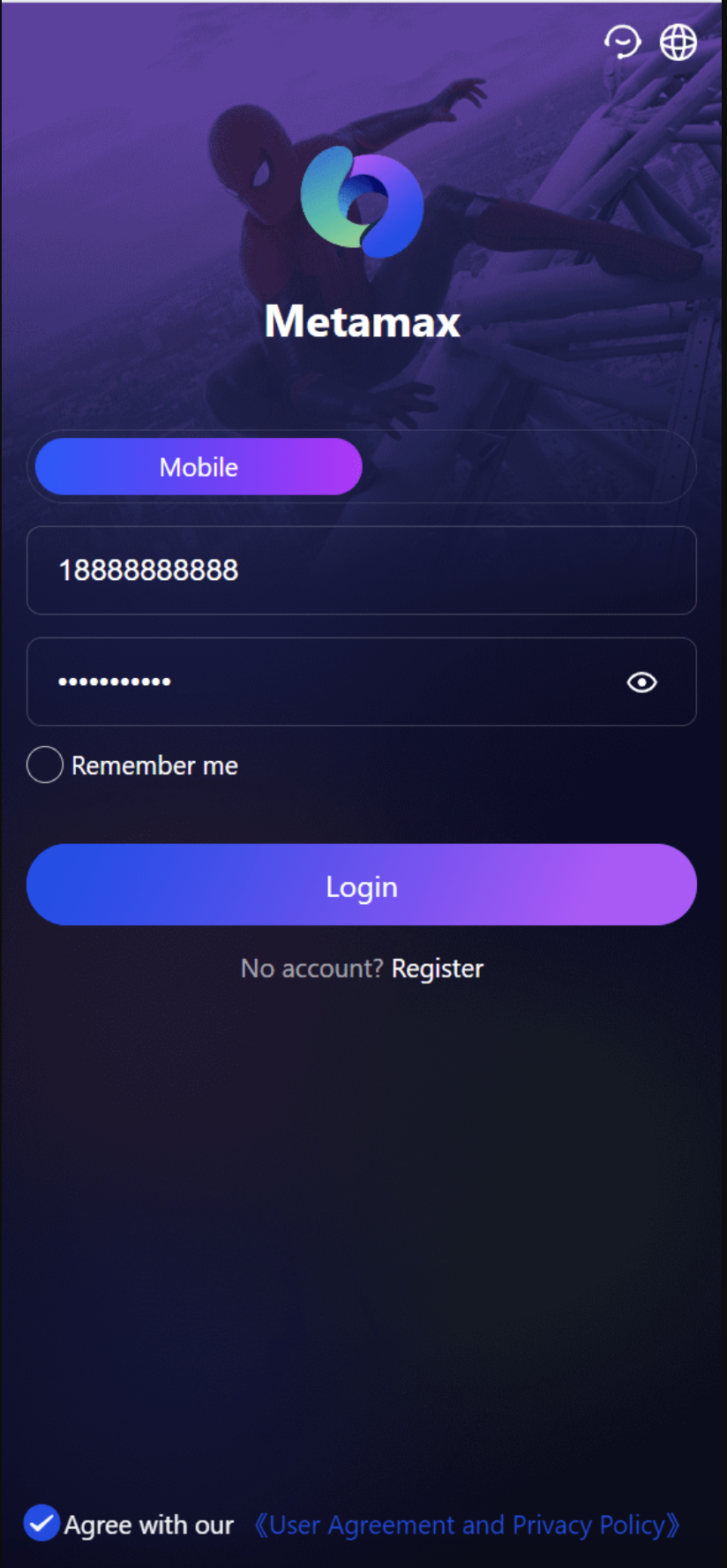Open User Agreement and Privacy Policy
This screenshot has width=727, height=1568.
point(466,1525)
